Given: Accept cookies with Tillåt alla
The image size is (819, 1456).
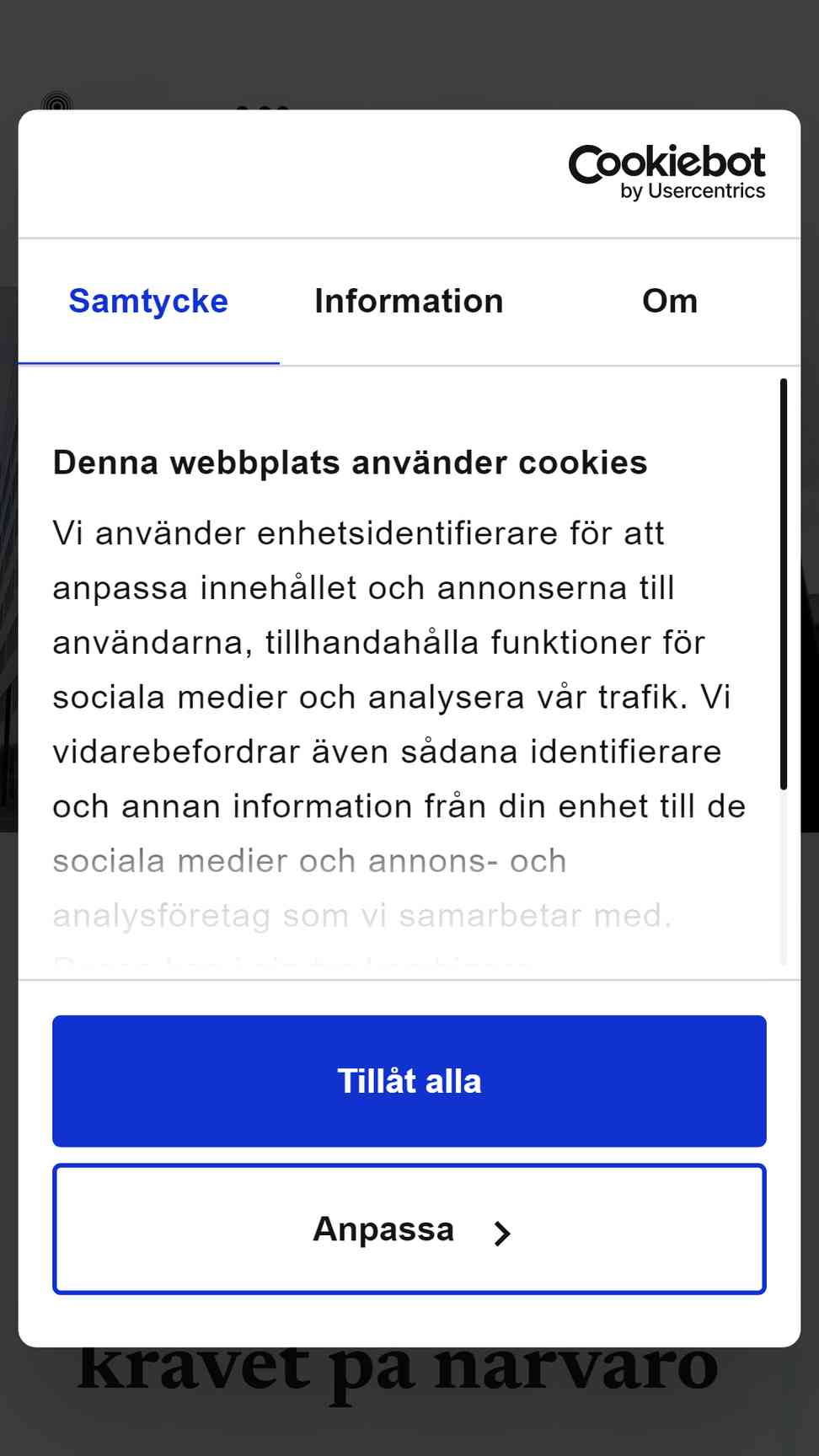Looking at the screenshot, I should click(x=409, y=1081).
